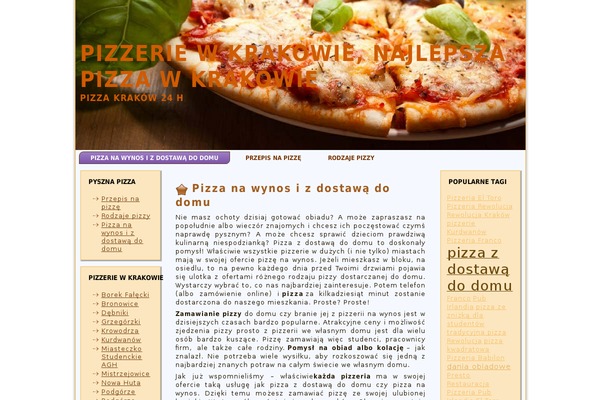Select the 'Bronowice' district link
Viewport: 600px width, 400px height.
pos(120,303)
